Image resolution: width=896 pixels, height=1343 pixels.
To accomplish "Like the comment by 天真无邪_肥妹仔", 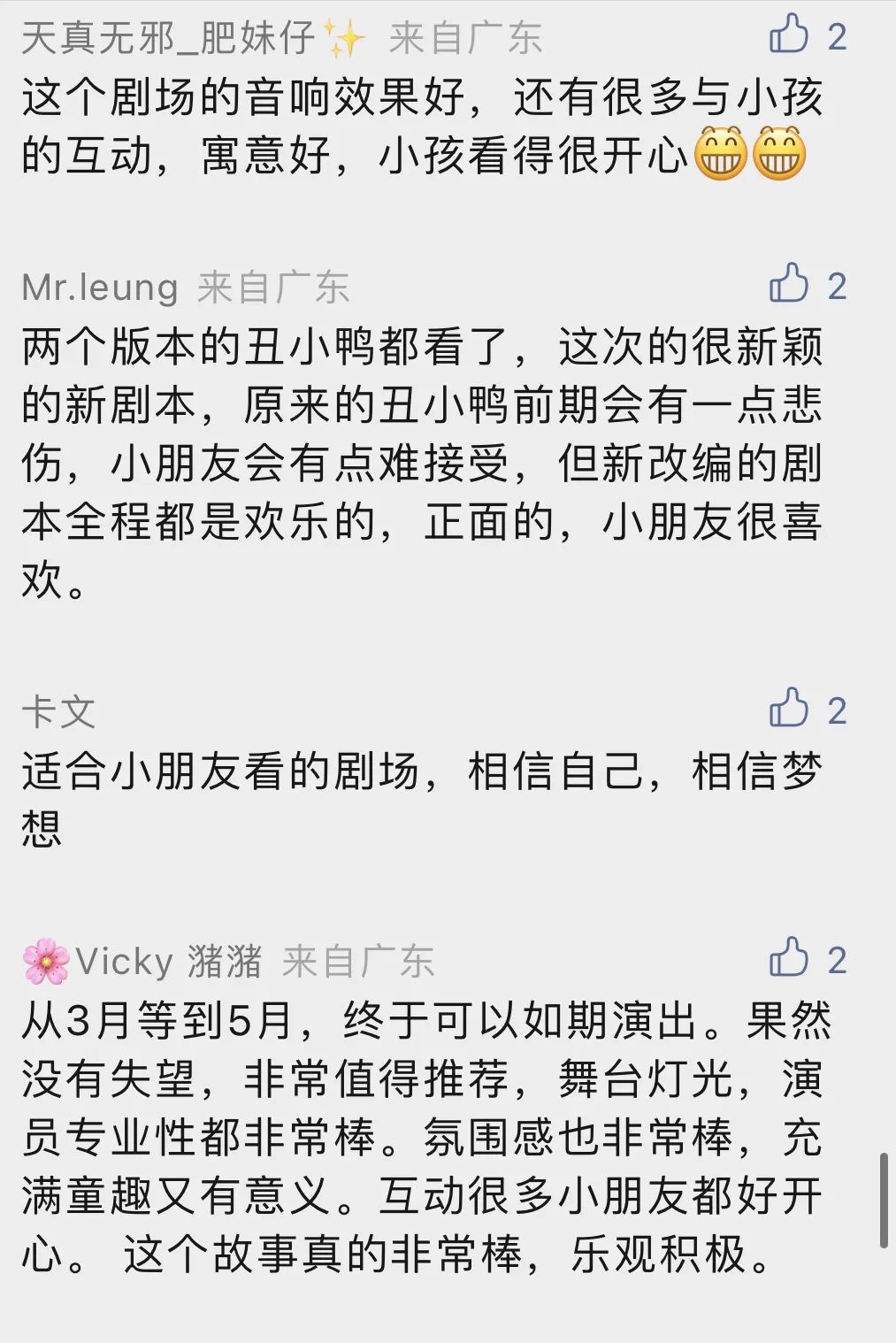I will tap(789, 35).
